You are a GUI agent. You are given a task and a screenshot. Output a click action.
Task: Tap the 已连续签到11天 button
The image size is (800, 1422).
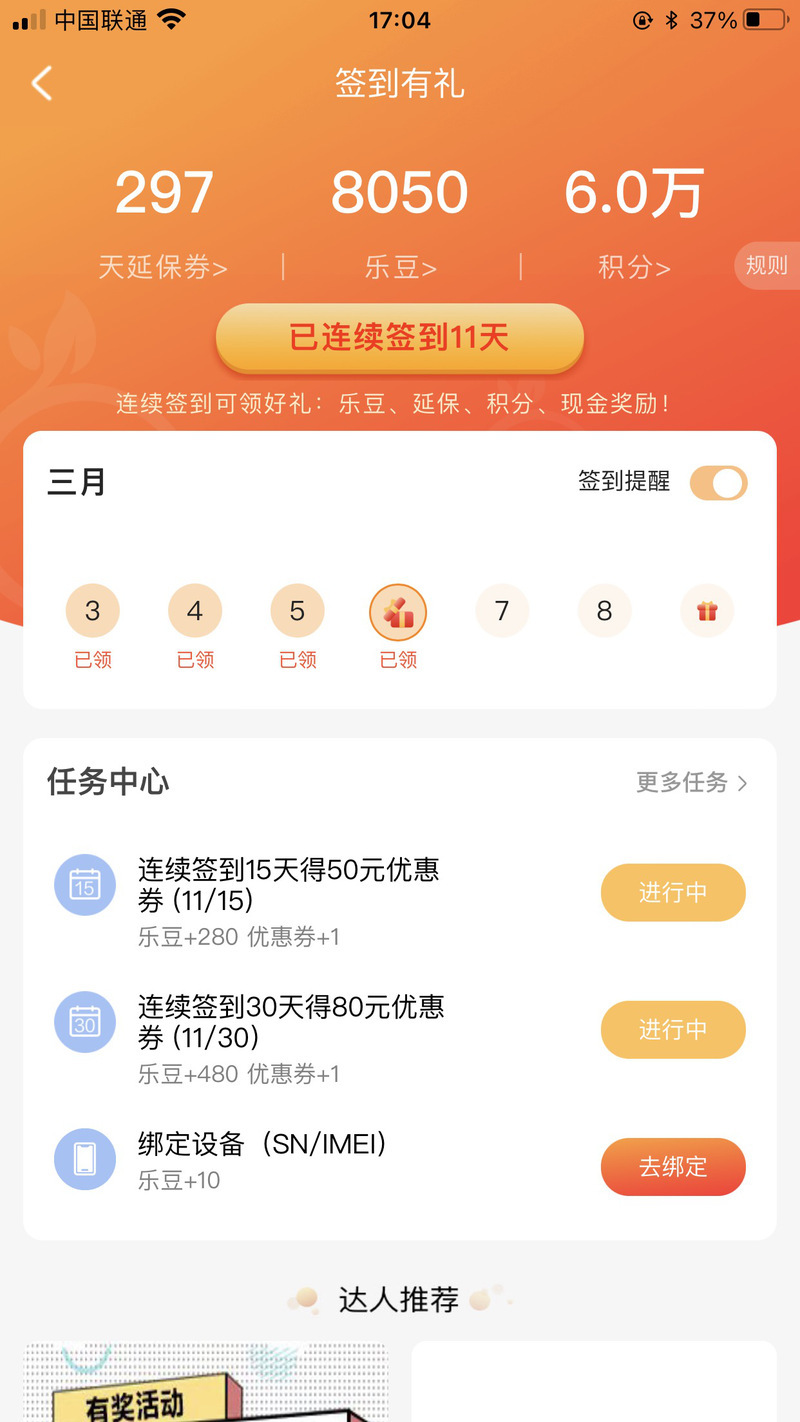click(x=399, y=338)
